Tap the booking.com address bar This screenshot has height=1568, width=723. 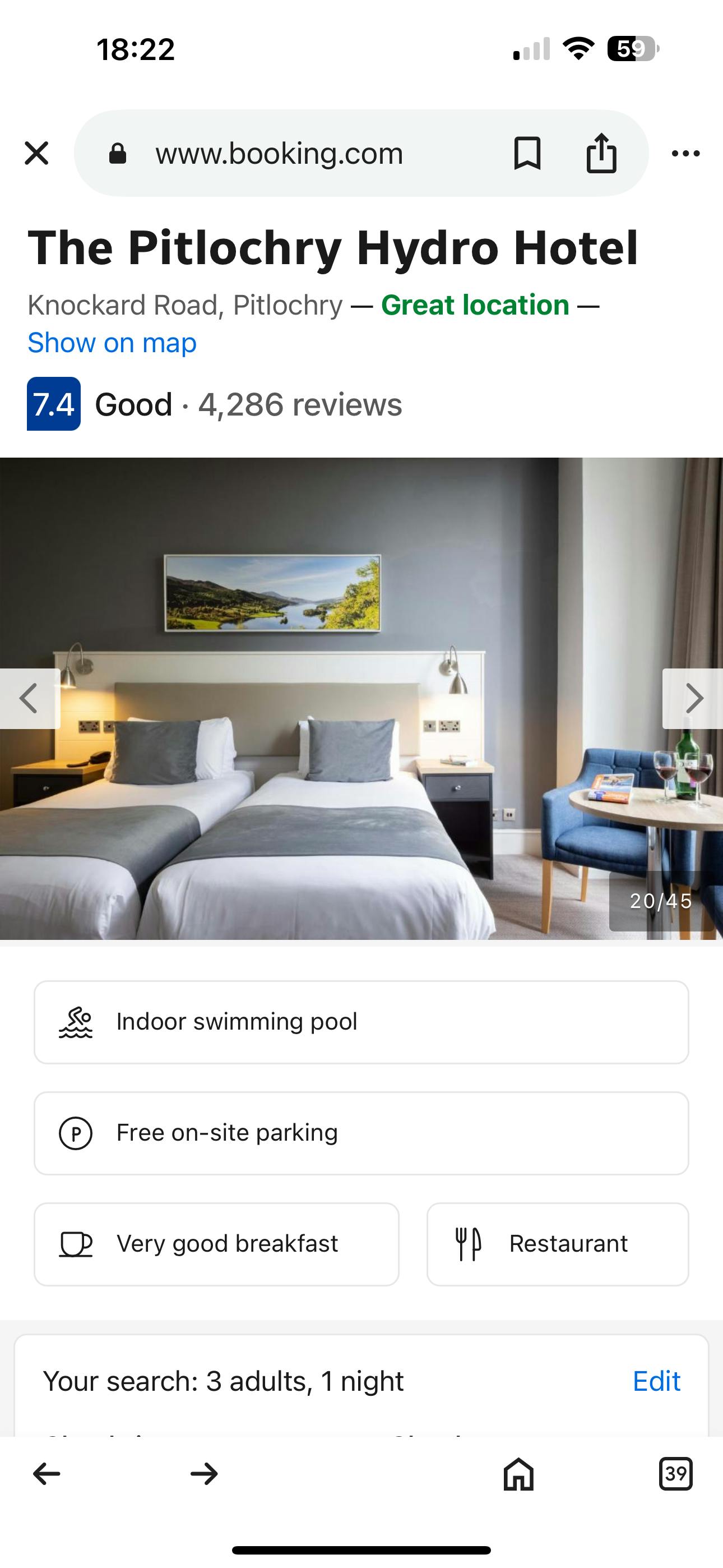(x=280, y=154)
